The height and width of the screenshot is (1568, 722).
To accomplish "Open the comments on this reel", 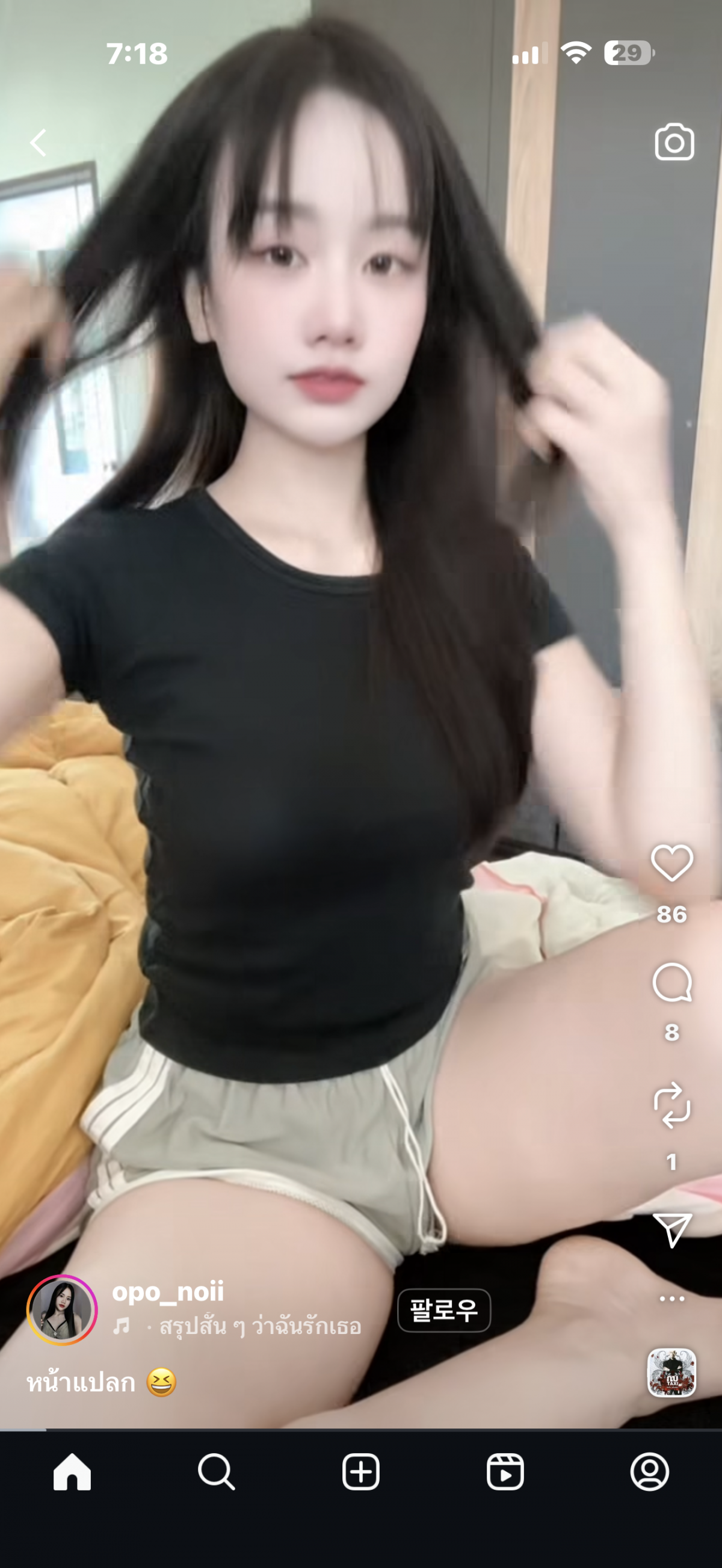I will [671, 982].
